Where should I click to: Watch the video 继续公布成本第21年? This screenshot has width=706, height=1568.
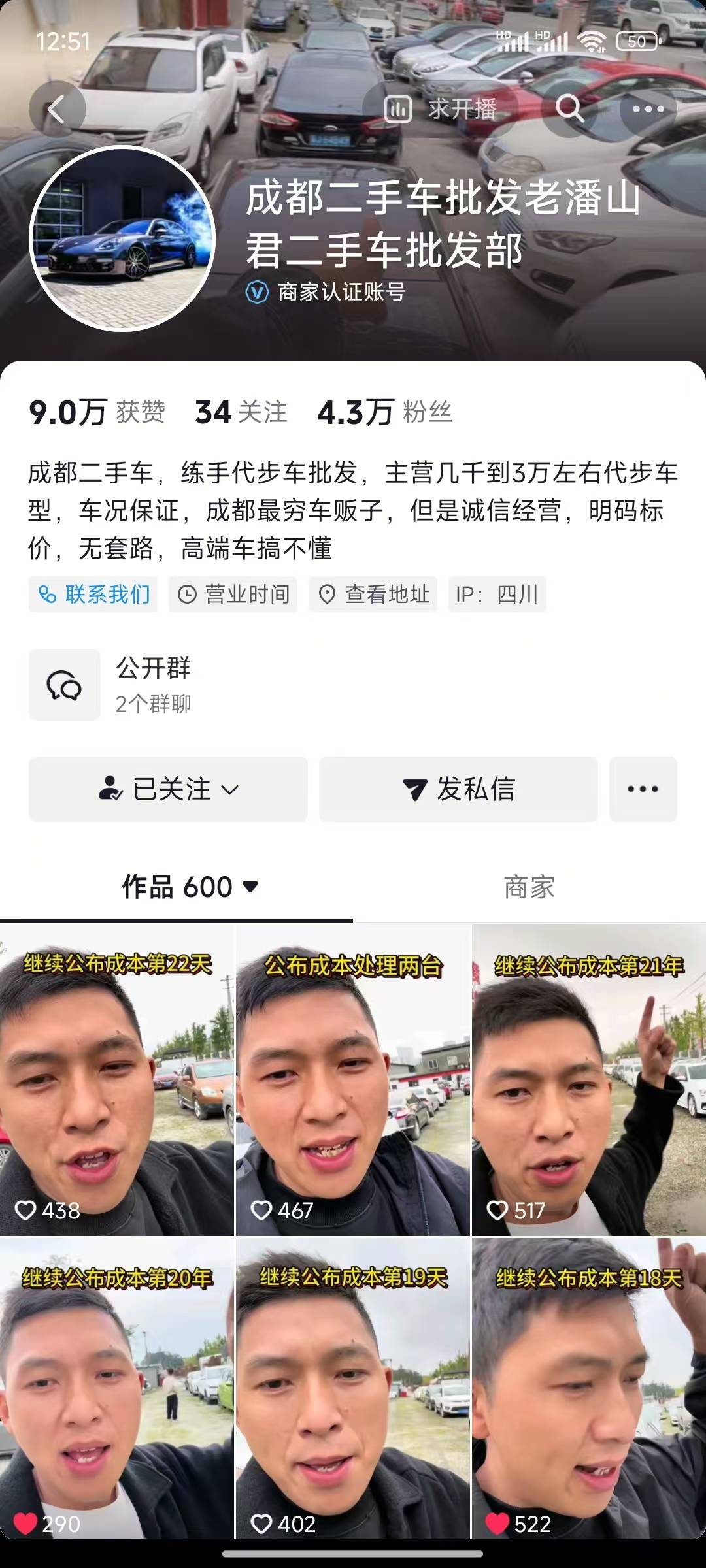coord(589,1079)
